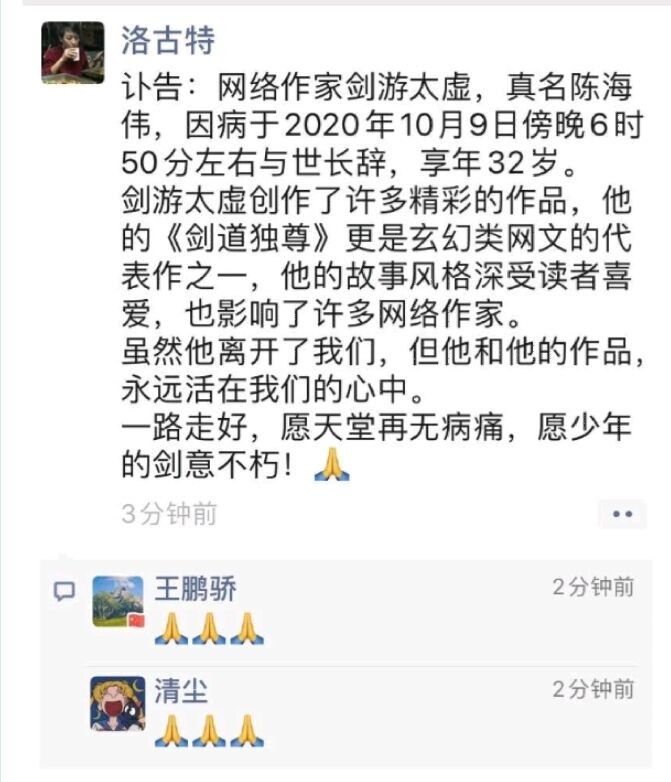The width and height of the screenshot is (671, 782).
Task: Open 清尘's profile from the name
Action: 181,690
